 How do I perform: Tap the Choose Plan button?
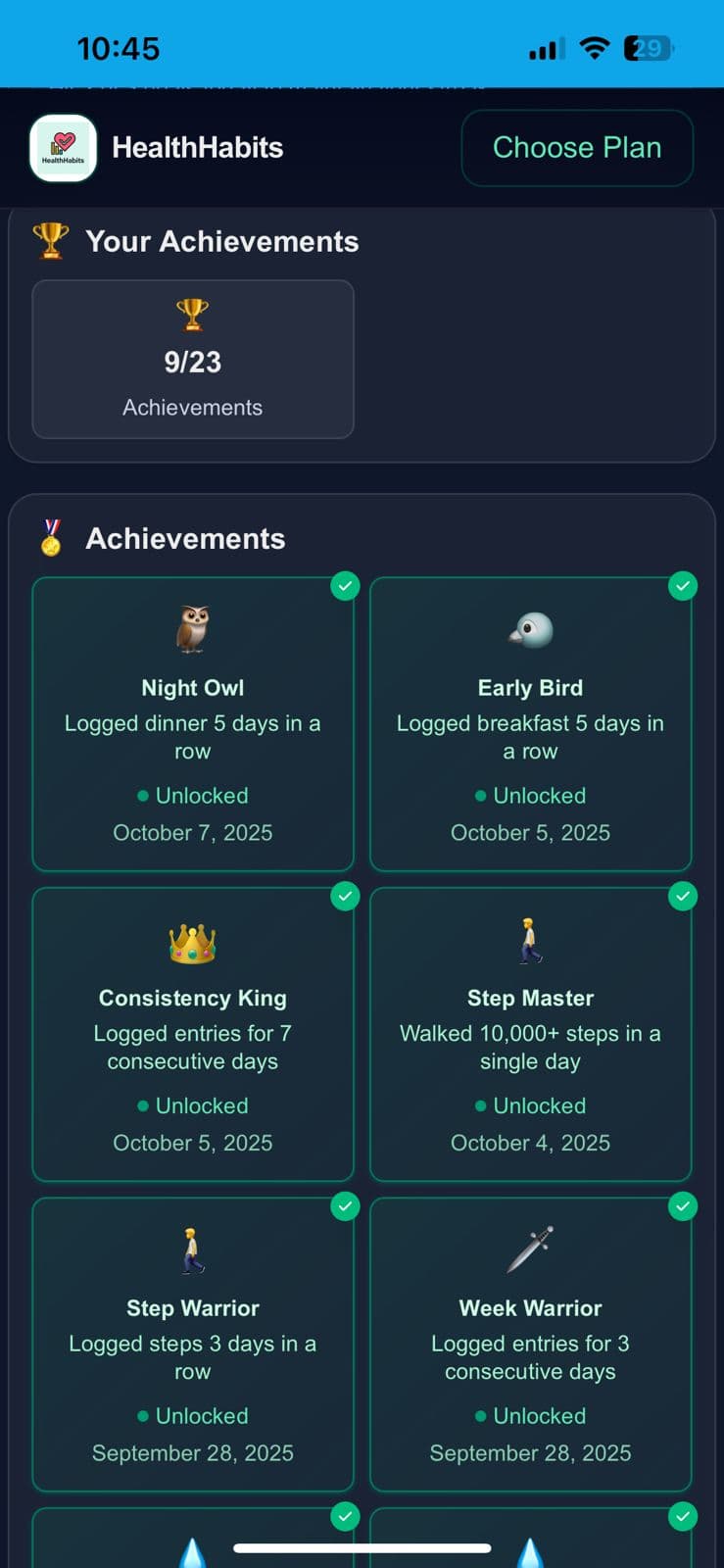coord(577,147)
